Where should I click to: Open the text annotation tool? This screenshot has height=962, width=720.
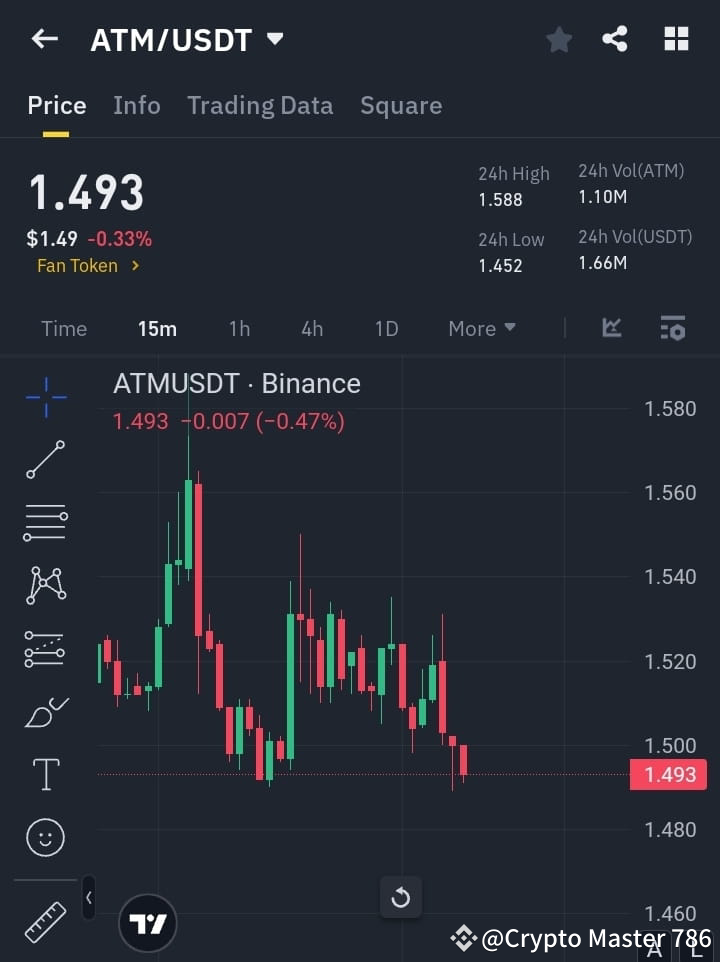coord(45,774)
